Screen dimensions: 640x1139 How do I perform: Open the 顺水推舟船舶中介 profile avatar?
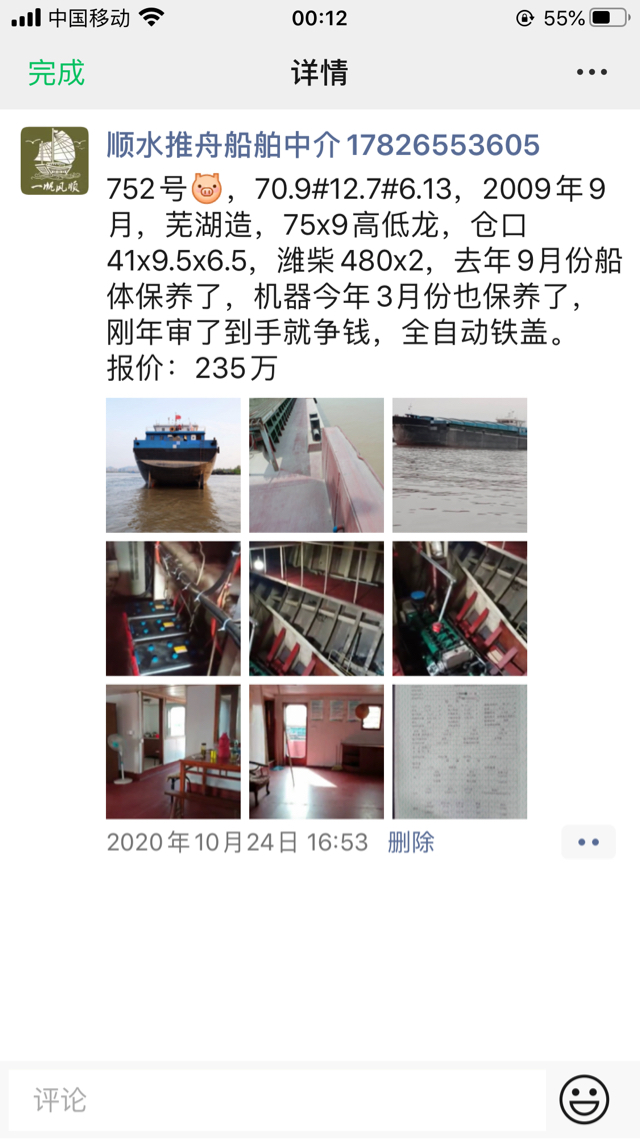click(x=48, y=160)
